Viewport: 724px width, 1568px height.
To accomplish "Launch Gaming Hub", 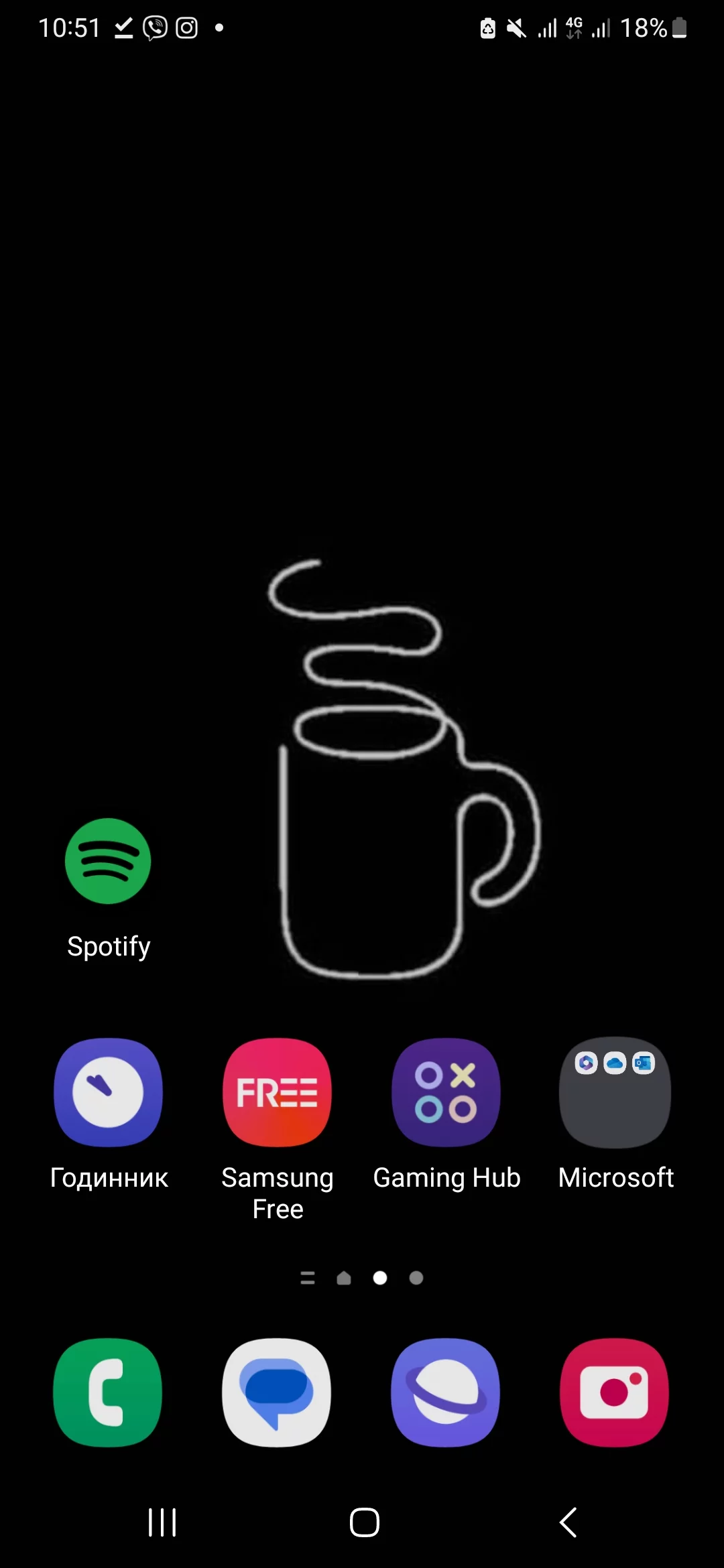I will tap(446, 1093).
